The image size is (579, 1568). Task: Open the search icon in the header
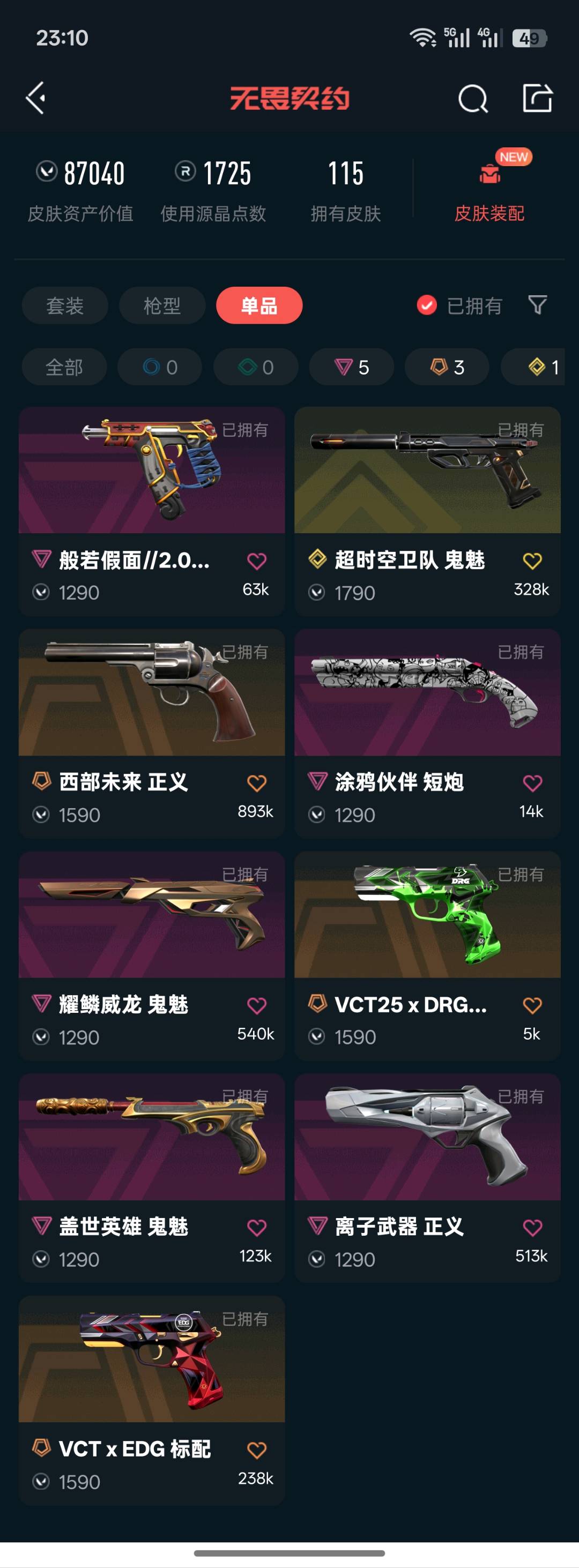tap(472, 99)
